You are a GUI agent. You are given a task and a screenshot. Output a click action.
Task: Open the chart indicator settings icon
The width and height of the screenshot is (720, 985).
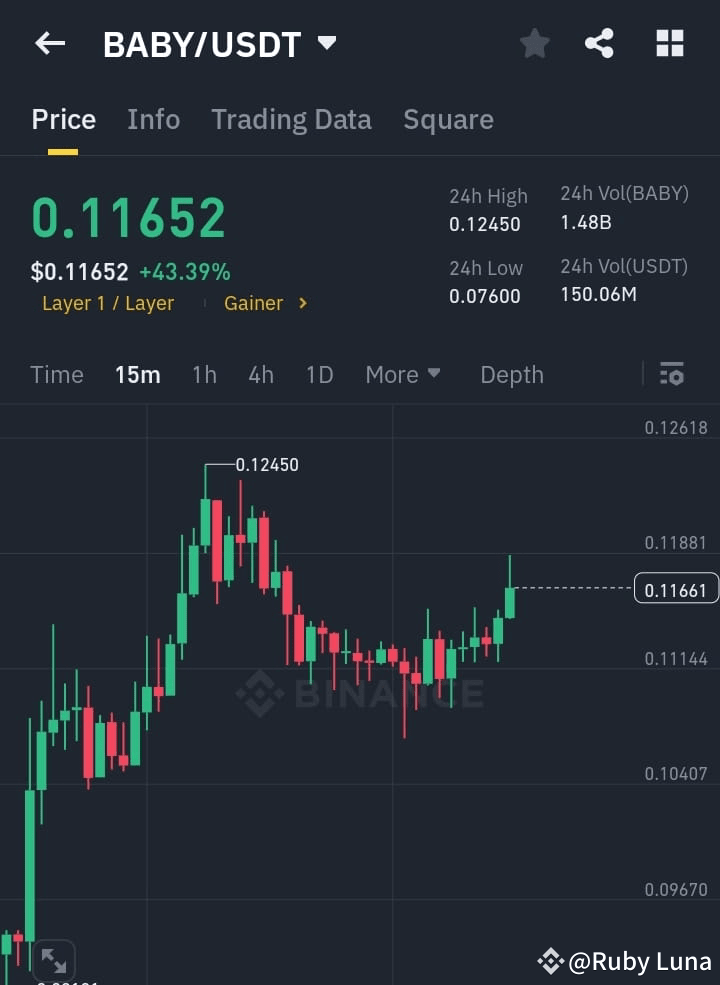point(671,374)
